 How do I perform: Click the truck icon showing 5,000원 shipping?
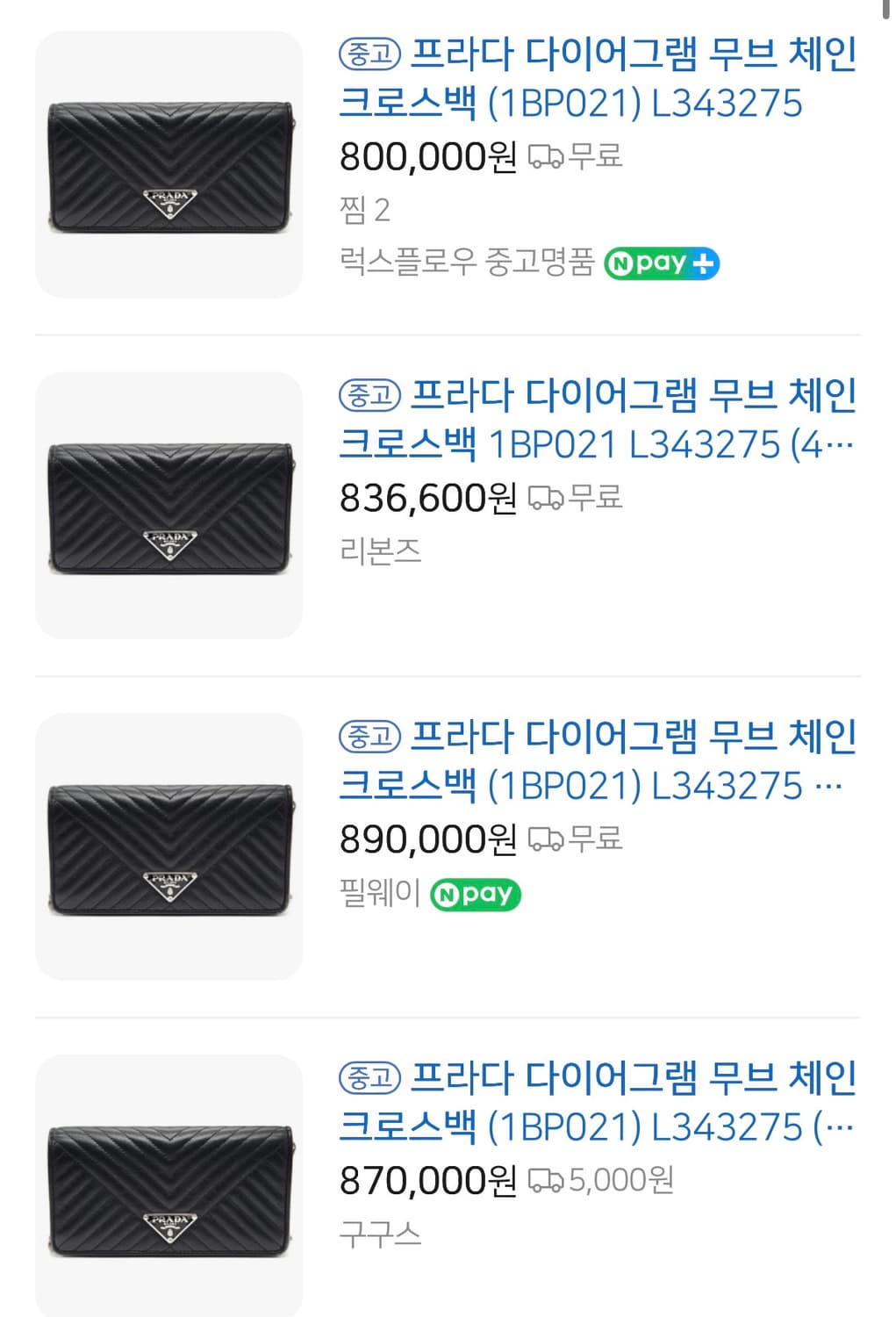(547, 1180)
